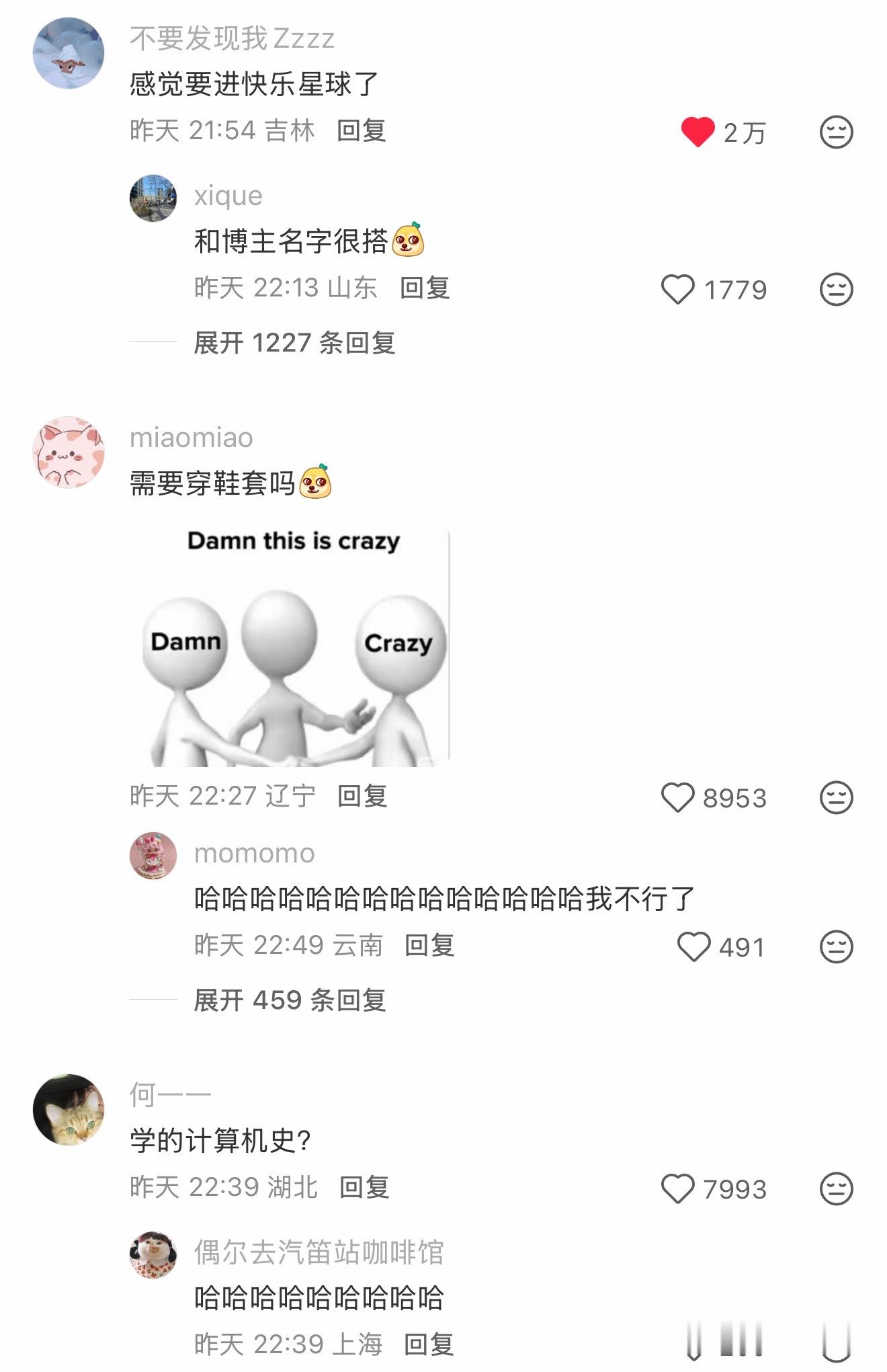The width and height of the screenshot is (887, 1372).
Task: Click the emoji icon beside xique's reply
Action: coord(835,289)
